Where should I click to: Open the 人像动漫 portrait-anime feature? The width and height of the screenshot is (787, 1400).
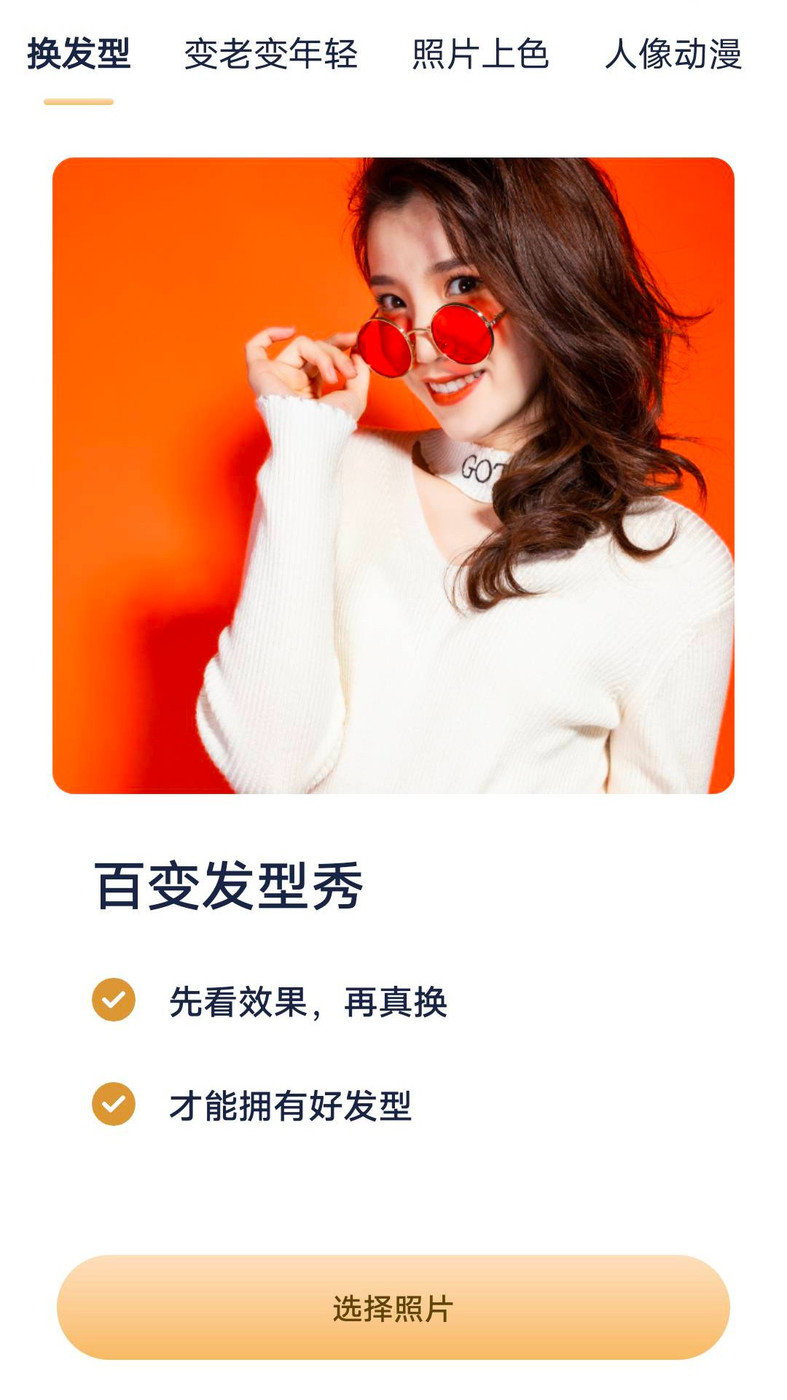(x=675, y=57)
